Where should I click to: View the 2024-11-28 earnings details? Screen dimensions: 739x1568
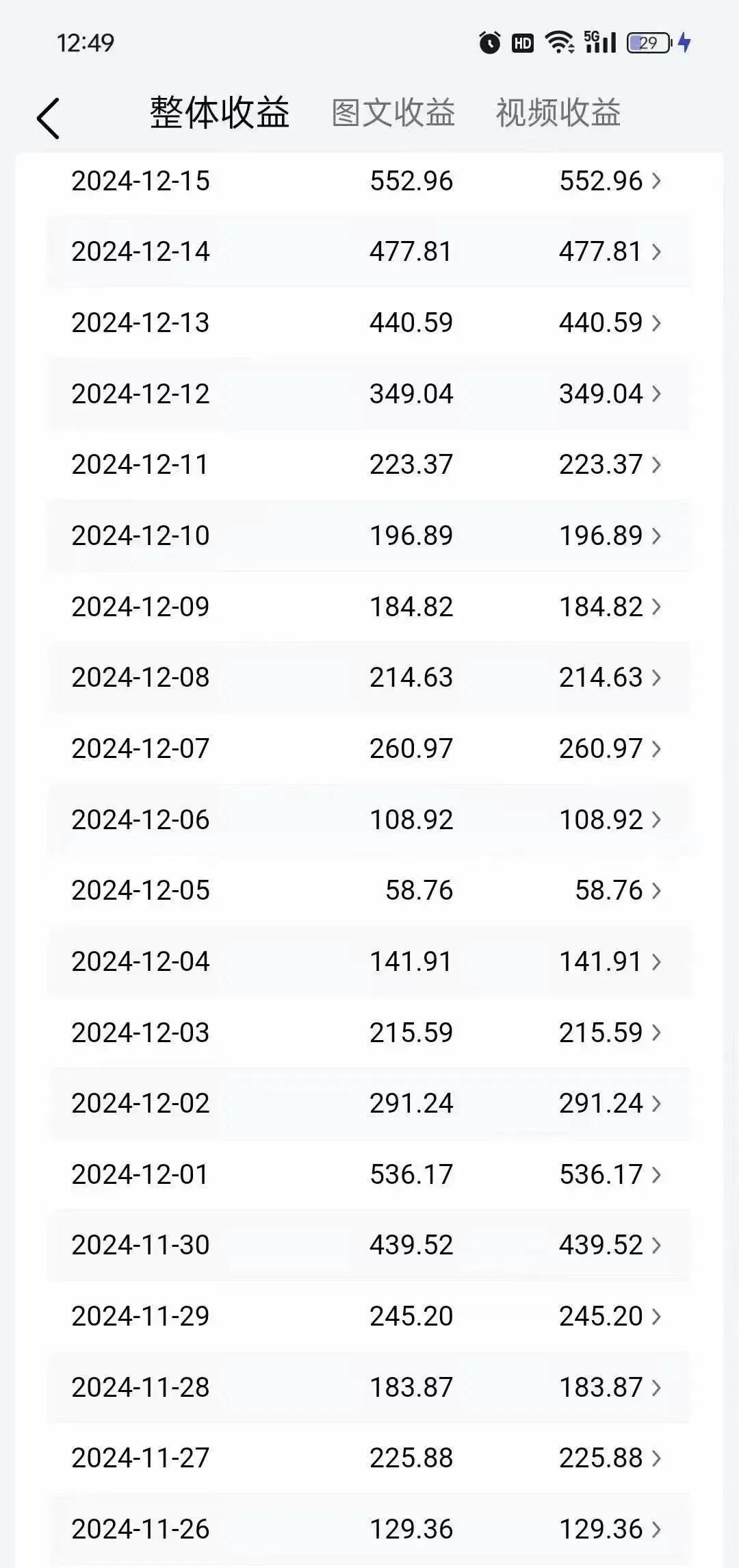coord(369,1387)
